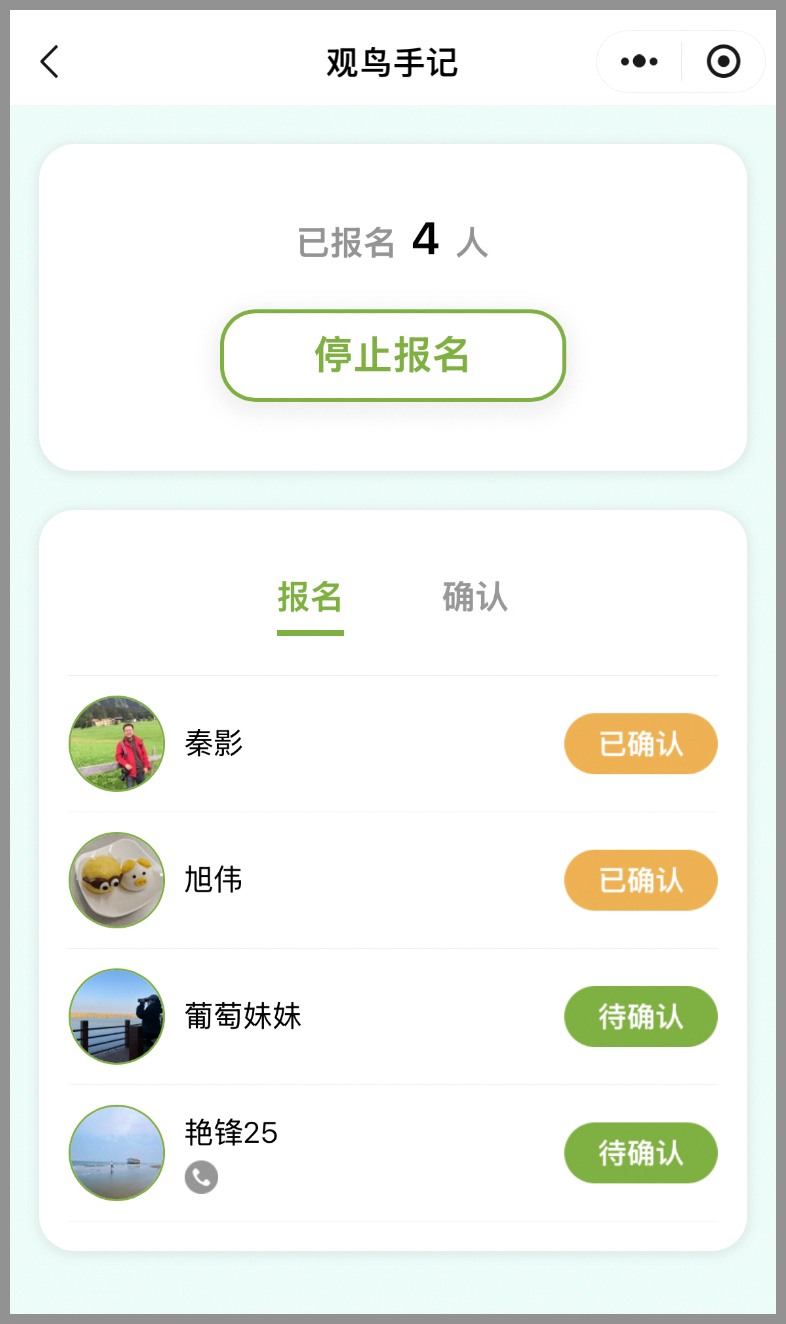Tap the 停止报名 button
Image resolution: width=786 pixels, height=1324 pixels.
click(x=393, y=355)
